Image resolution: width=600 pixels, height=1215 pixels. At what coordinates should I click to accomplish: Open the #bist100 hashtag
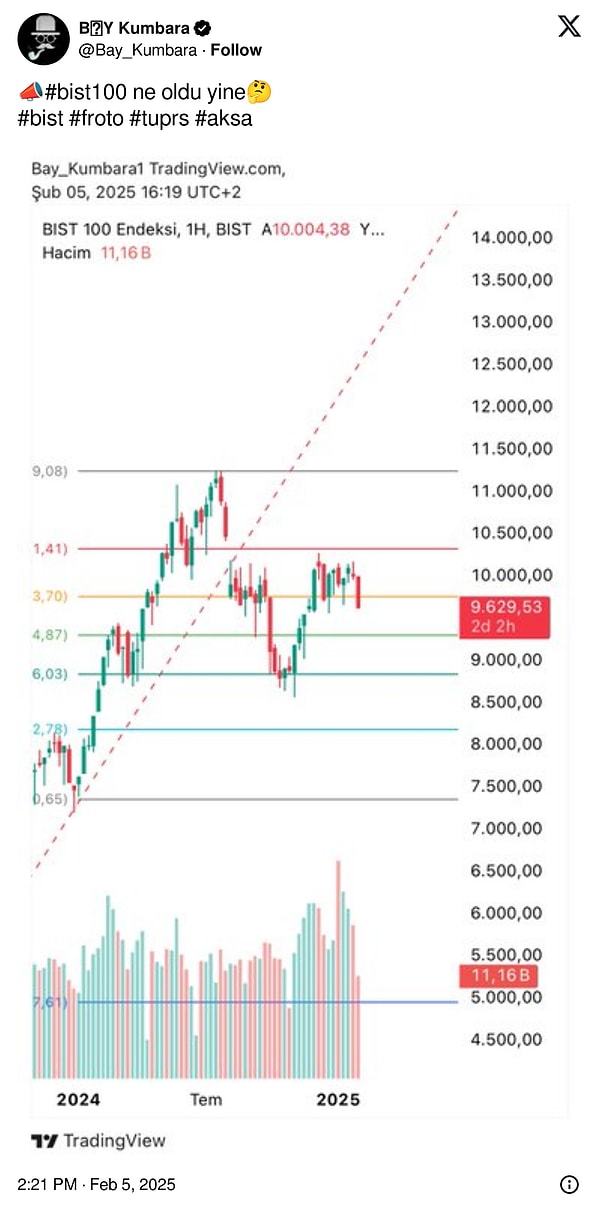click(x=87, y=93)
